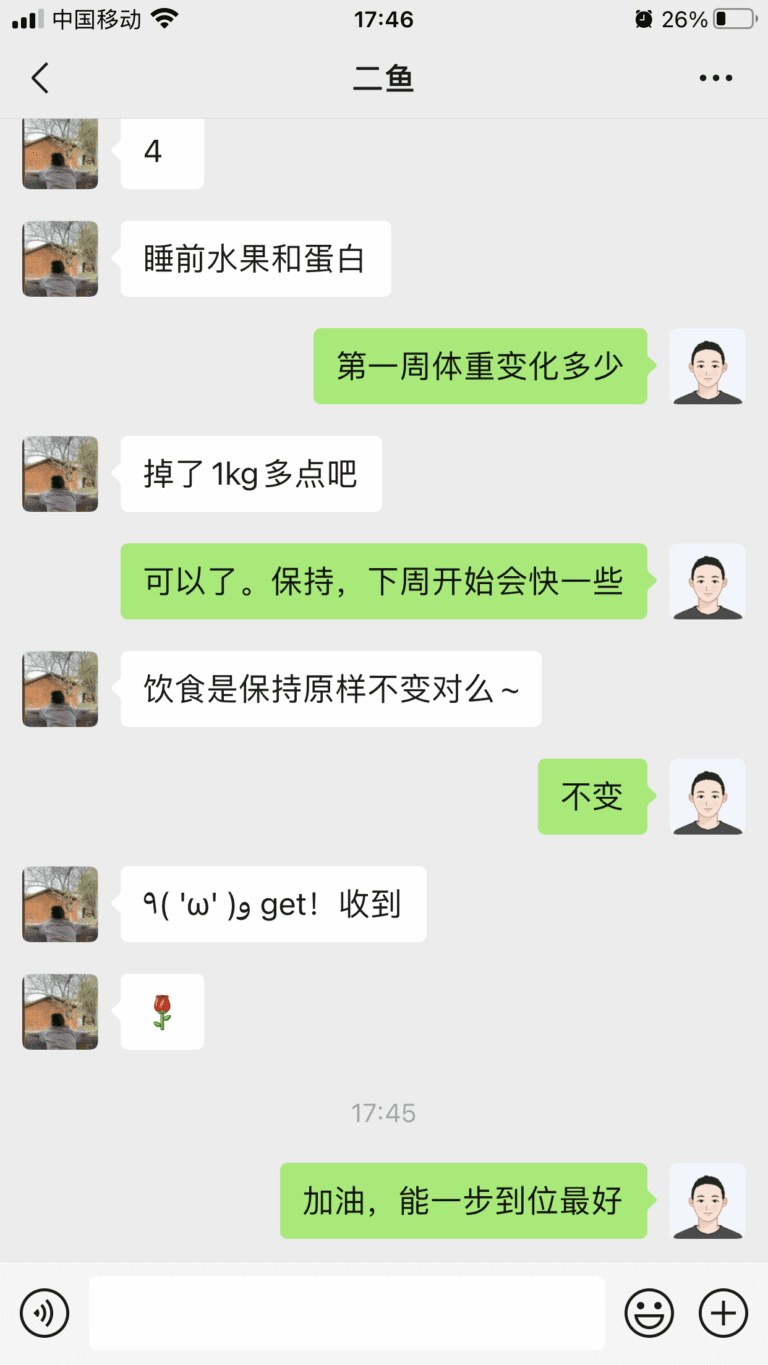Open contact avatar beside 掉了1kg多点吧
Image resolution: width=768 pixels, height=1365 pixels.
60,474
